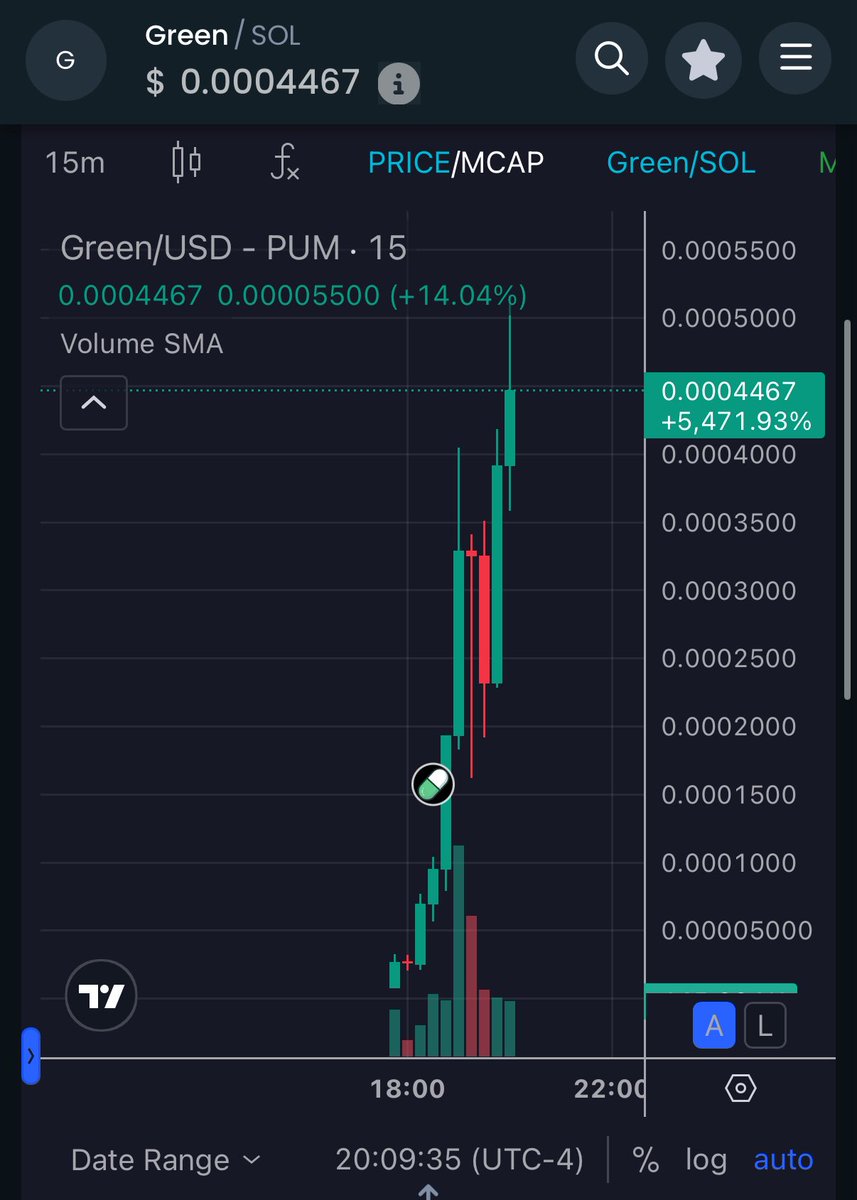
Task: Expand the blue side panel handle
Action: [x=31, y=1055]
